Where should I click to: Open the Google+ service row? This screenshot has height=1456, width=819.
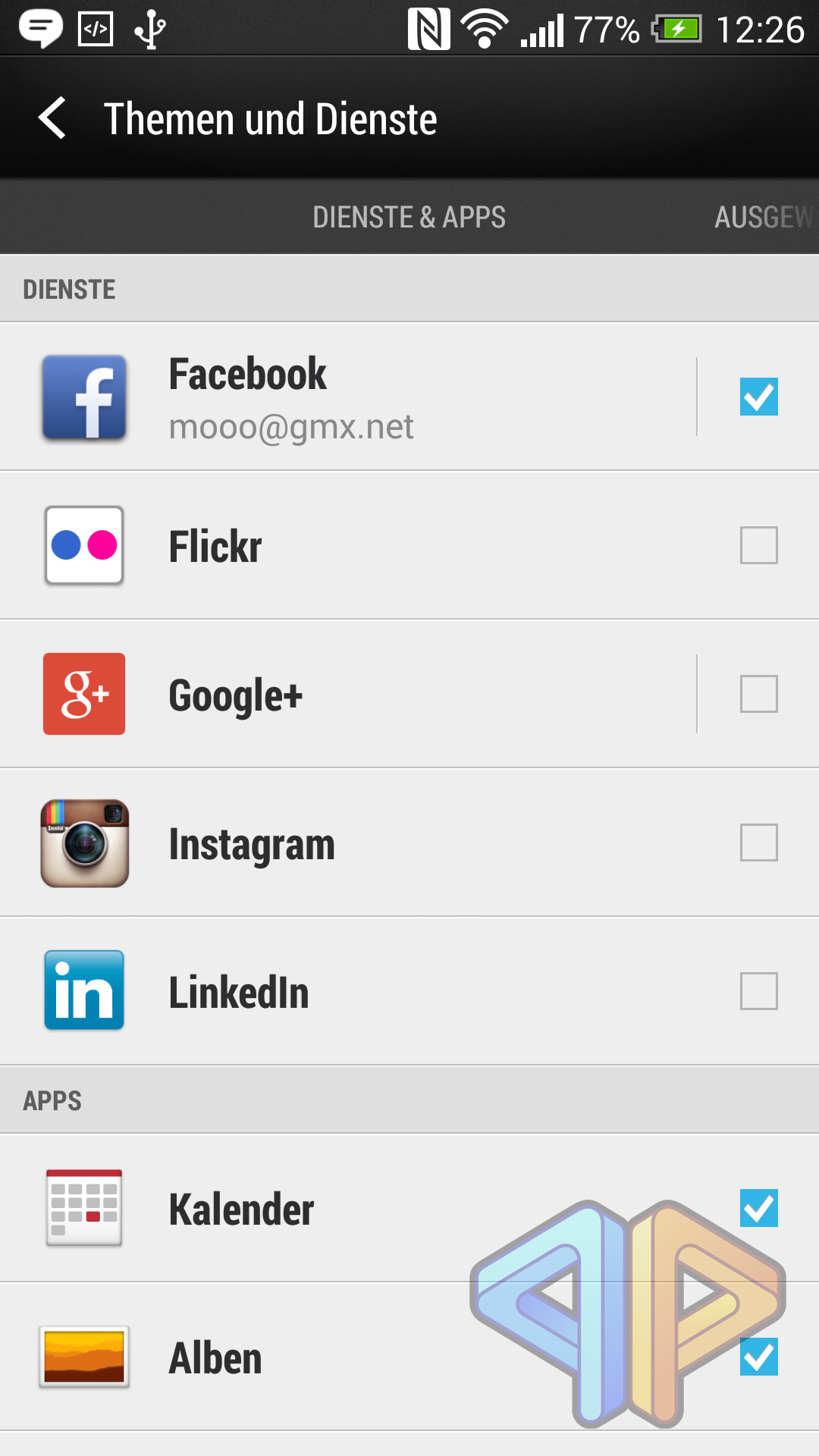(x=348, y=694)
